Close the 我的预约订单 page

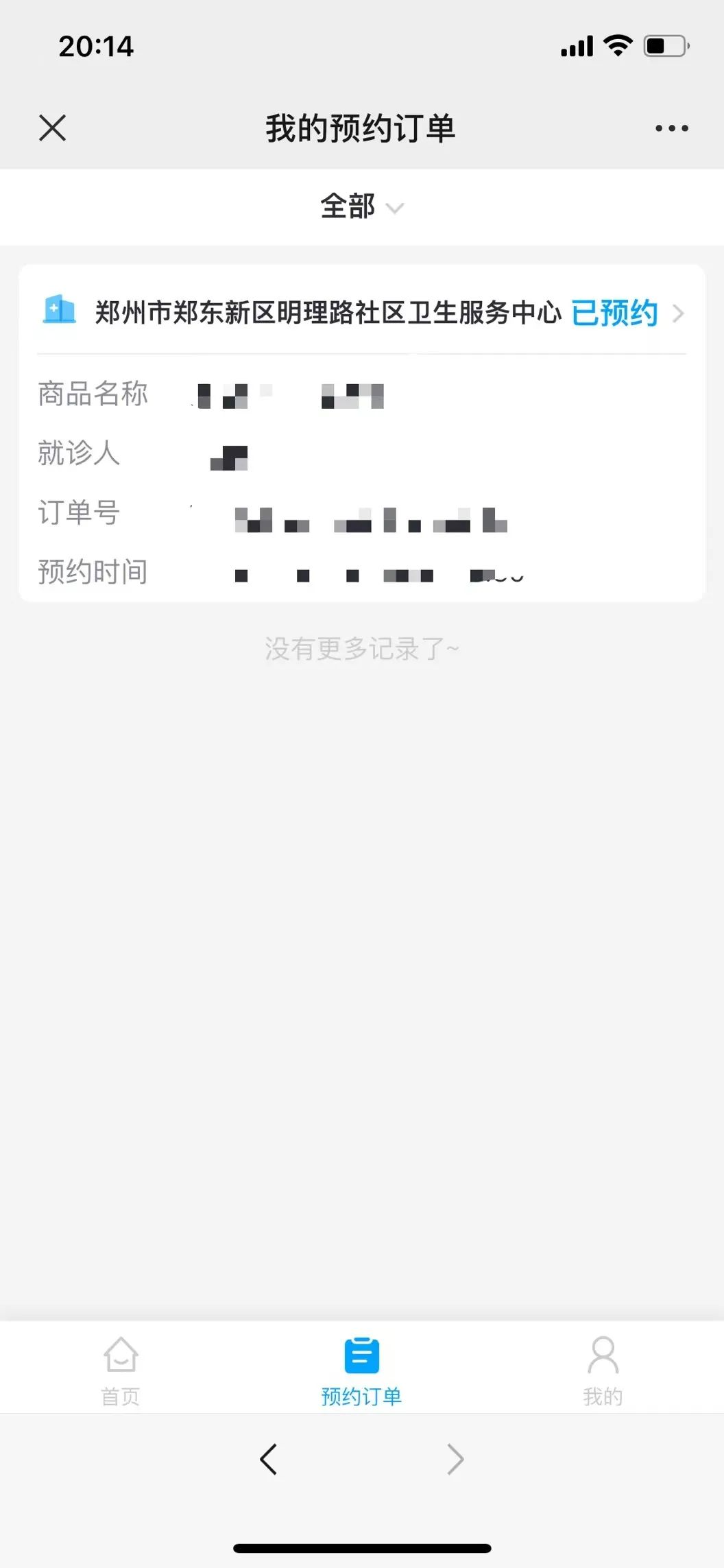pyautogui.click(x=53, y=128)
